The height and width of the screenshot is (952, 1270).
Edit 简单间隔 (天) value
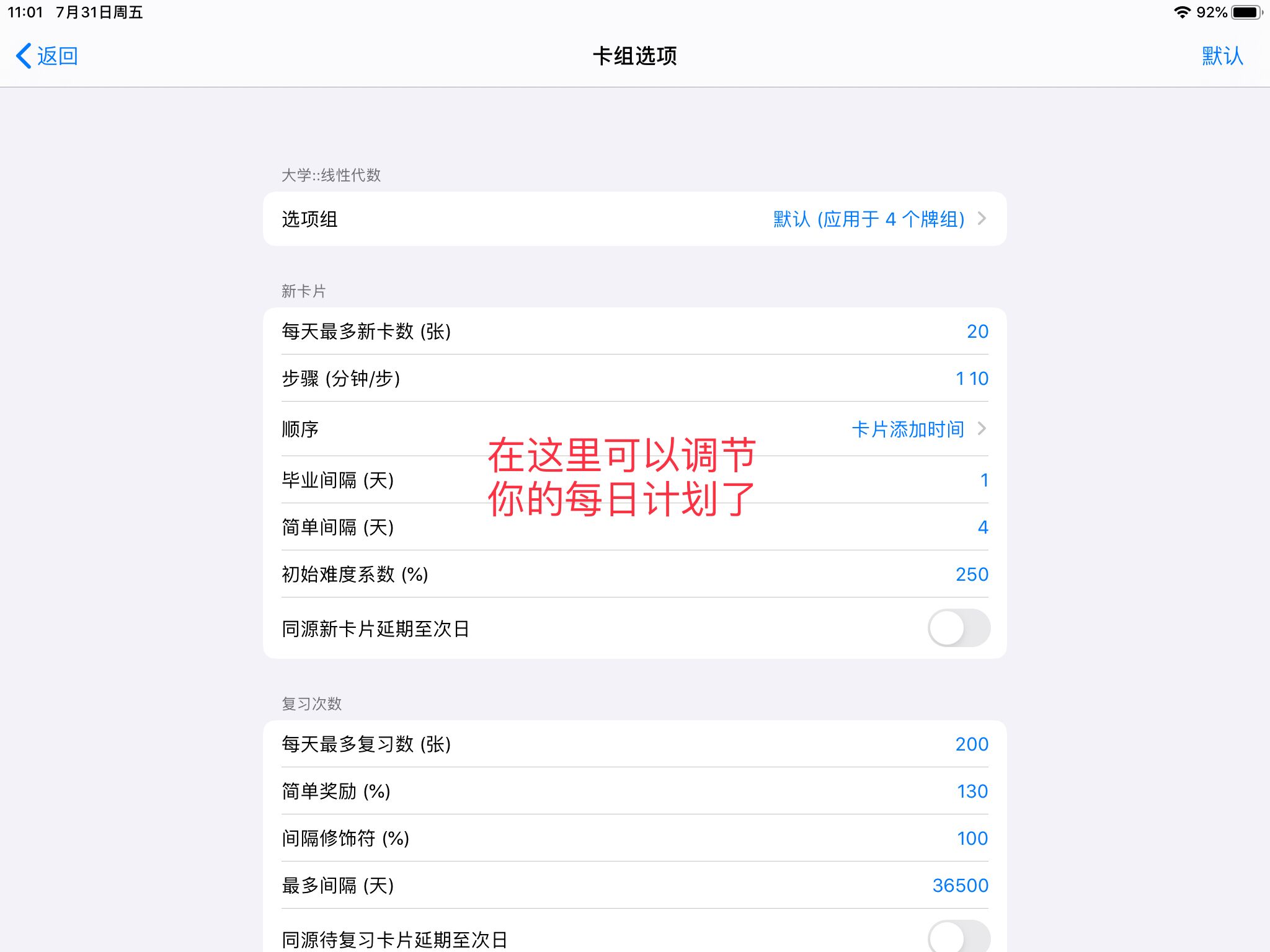(x=982, y=527)
